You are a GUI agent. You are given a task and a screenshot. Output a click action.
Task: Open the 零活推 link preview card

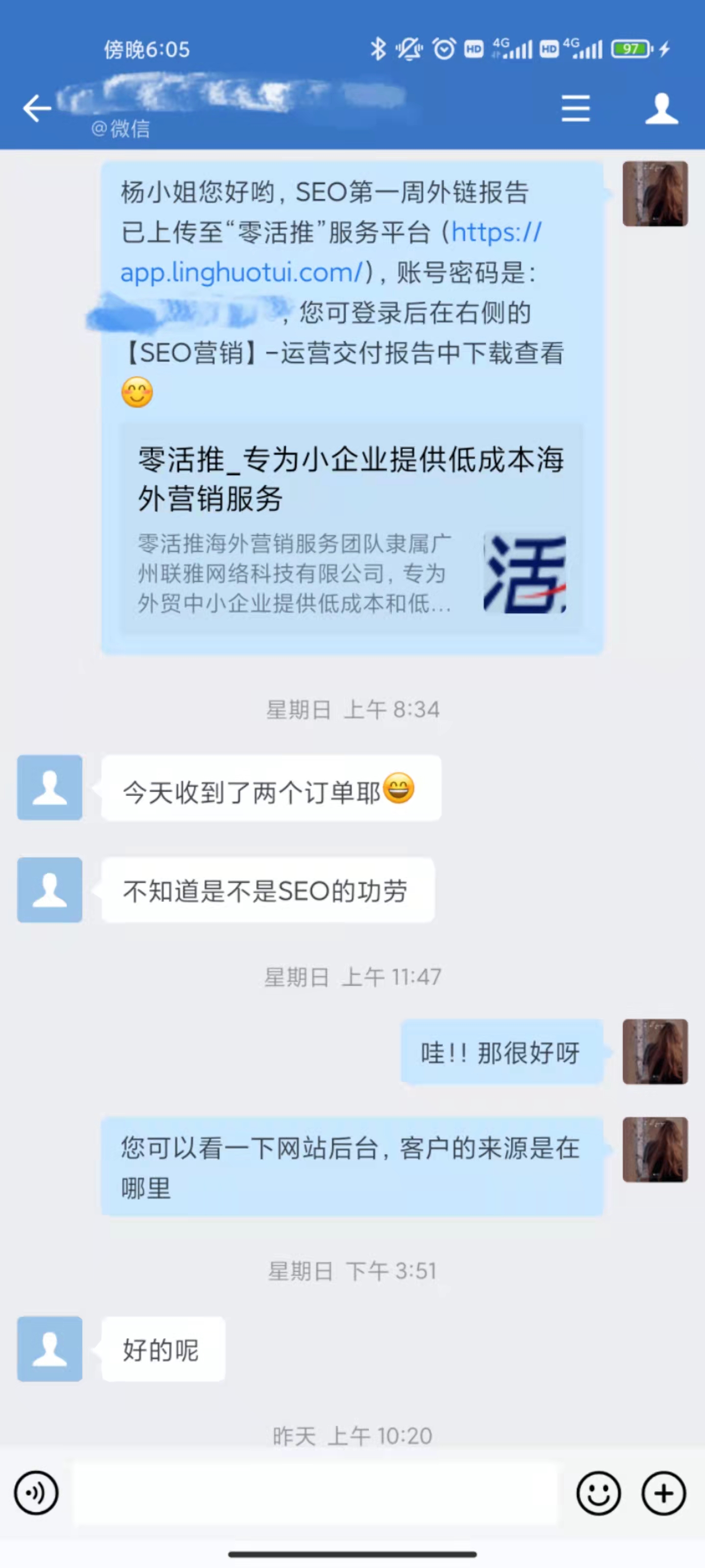point(352,528)
